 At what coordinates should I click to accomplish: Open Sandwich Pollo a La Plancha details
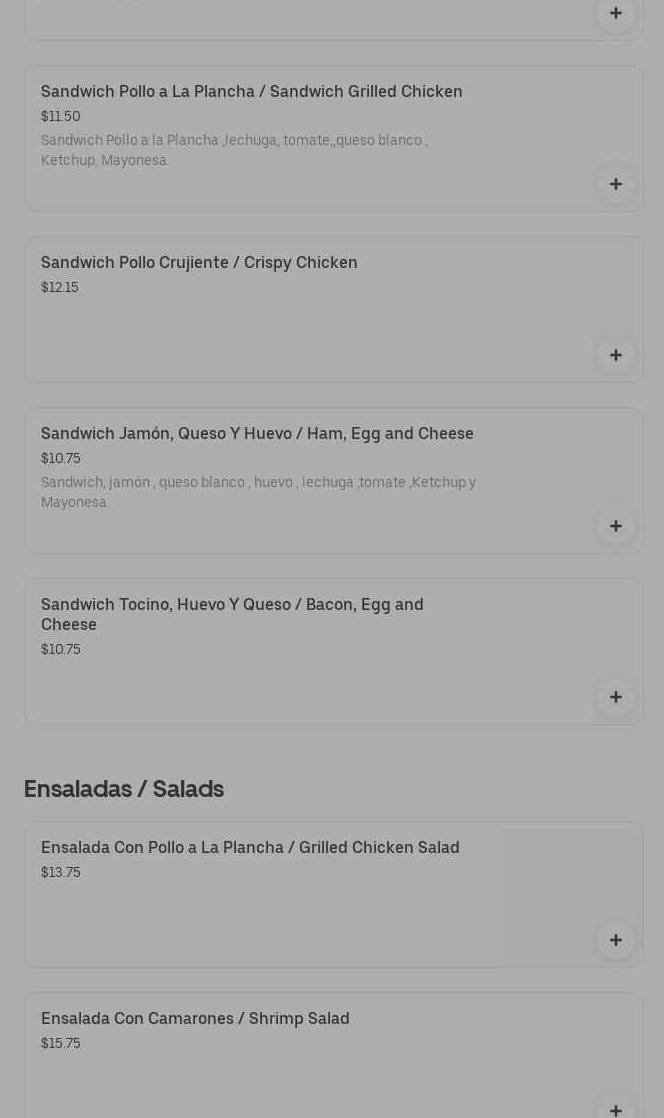pyautogui.click(x=251, y=92)
